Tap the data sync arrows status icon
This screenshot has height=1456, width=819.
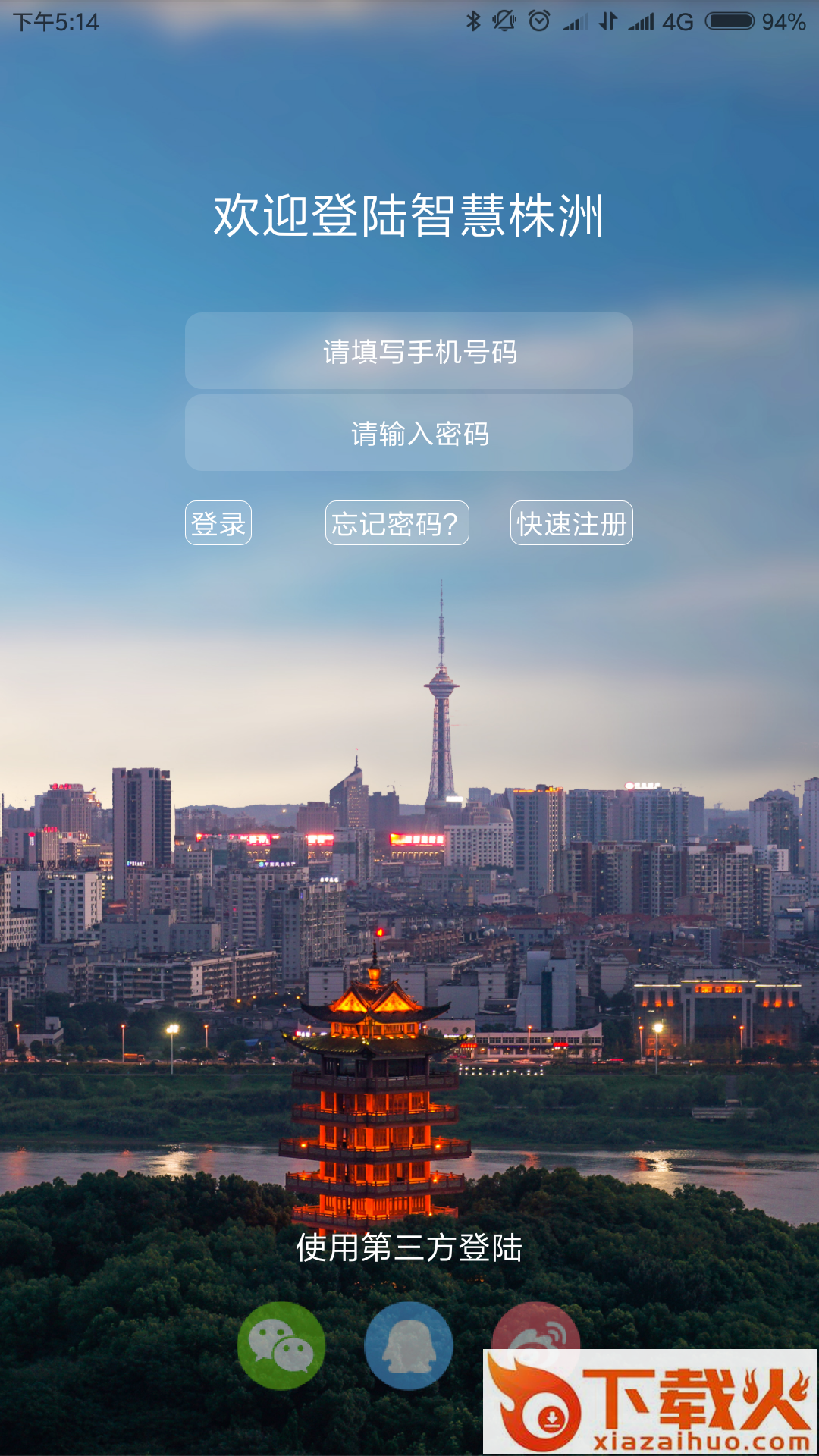pos(608,20)
